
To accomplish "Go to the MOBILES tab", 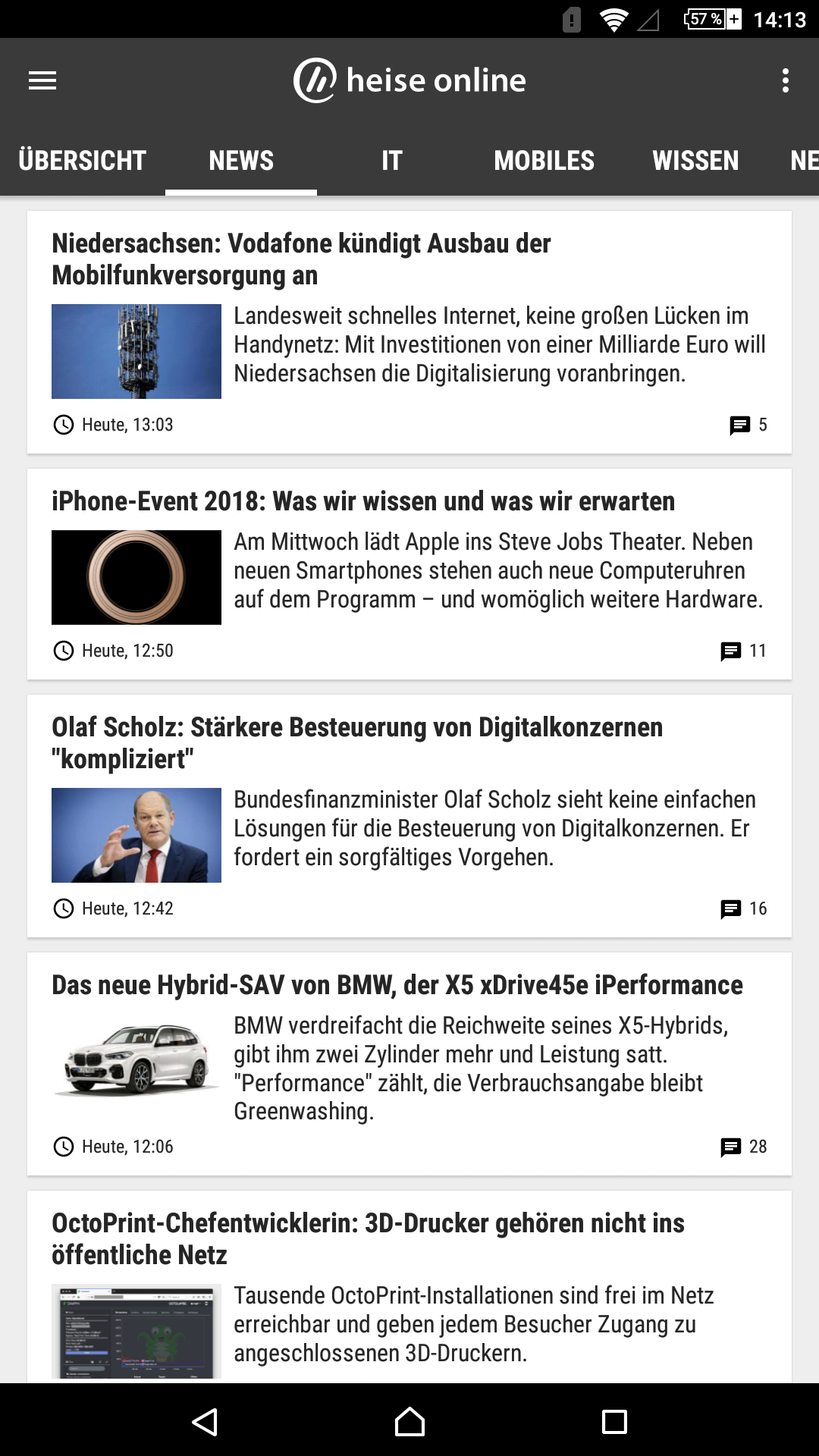I will [544, 161].
